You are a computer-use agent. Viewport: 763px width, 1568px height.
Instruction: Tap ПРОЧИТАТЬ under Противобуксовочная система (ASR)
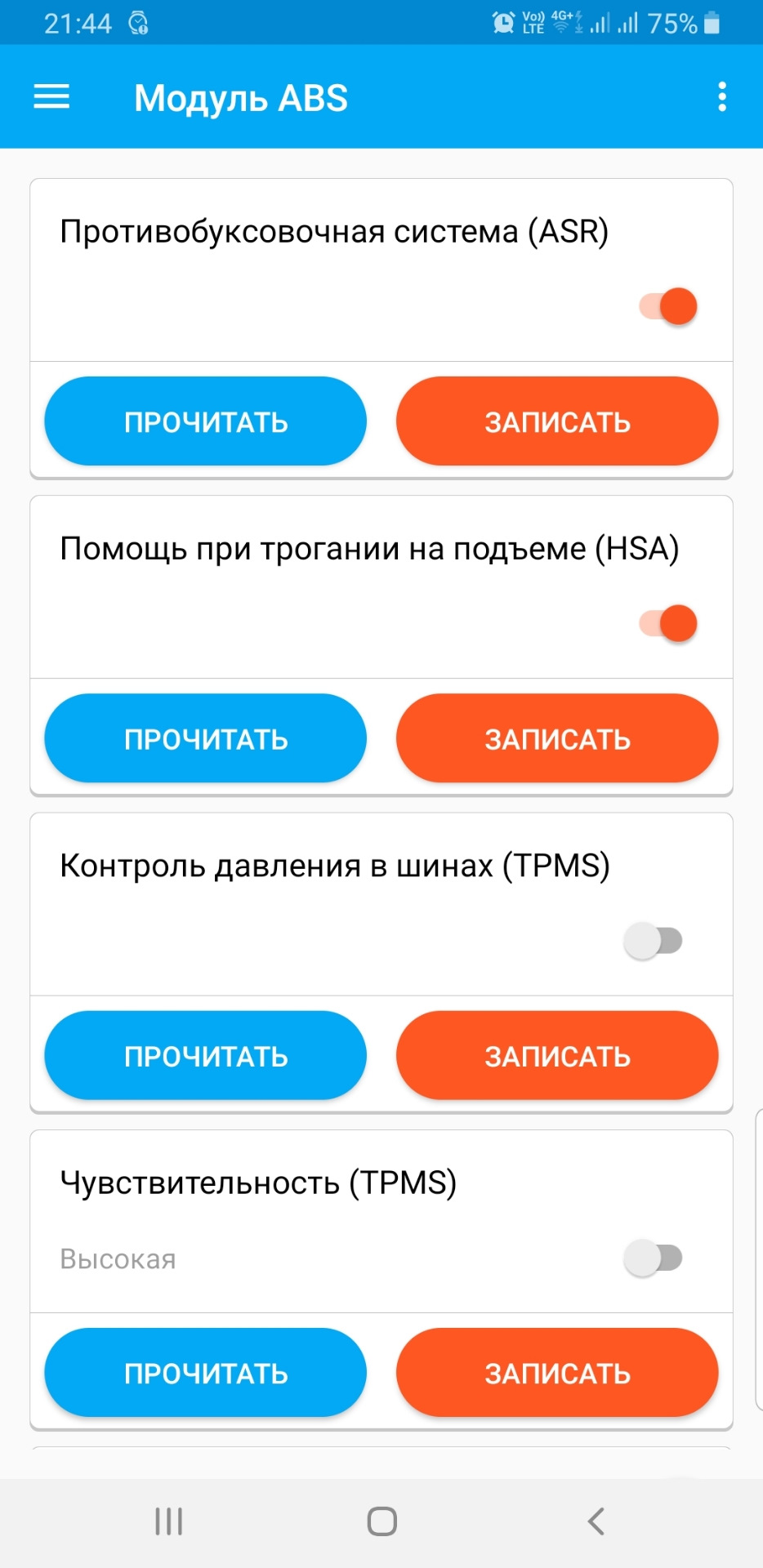click(205, 421)
